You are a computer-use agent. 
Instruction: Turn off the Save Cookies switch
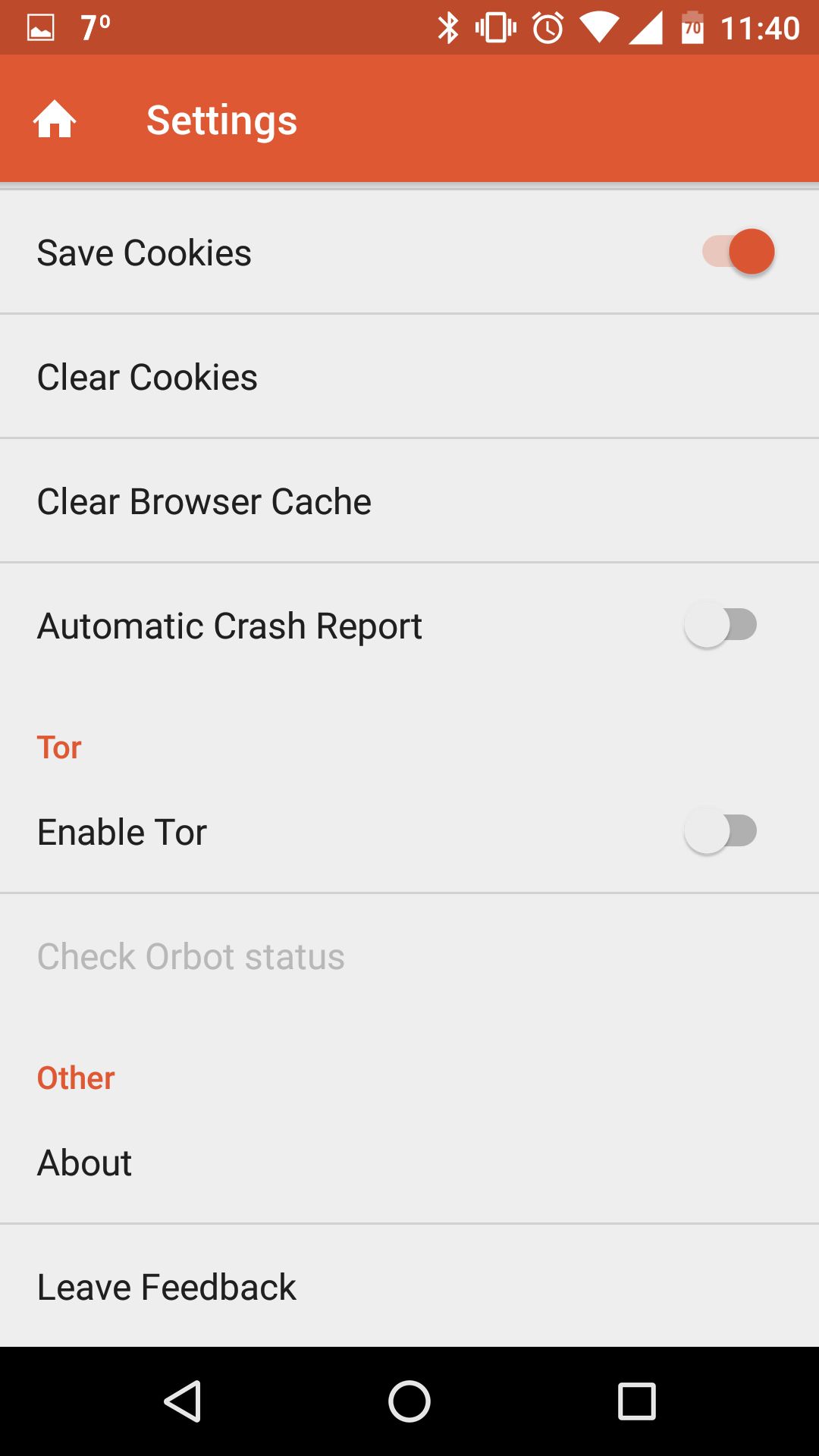pyautogui.click(x=738, y=252)
